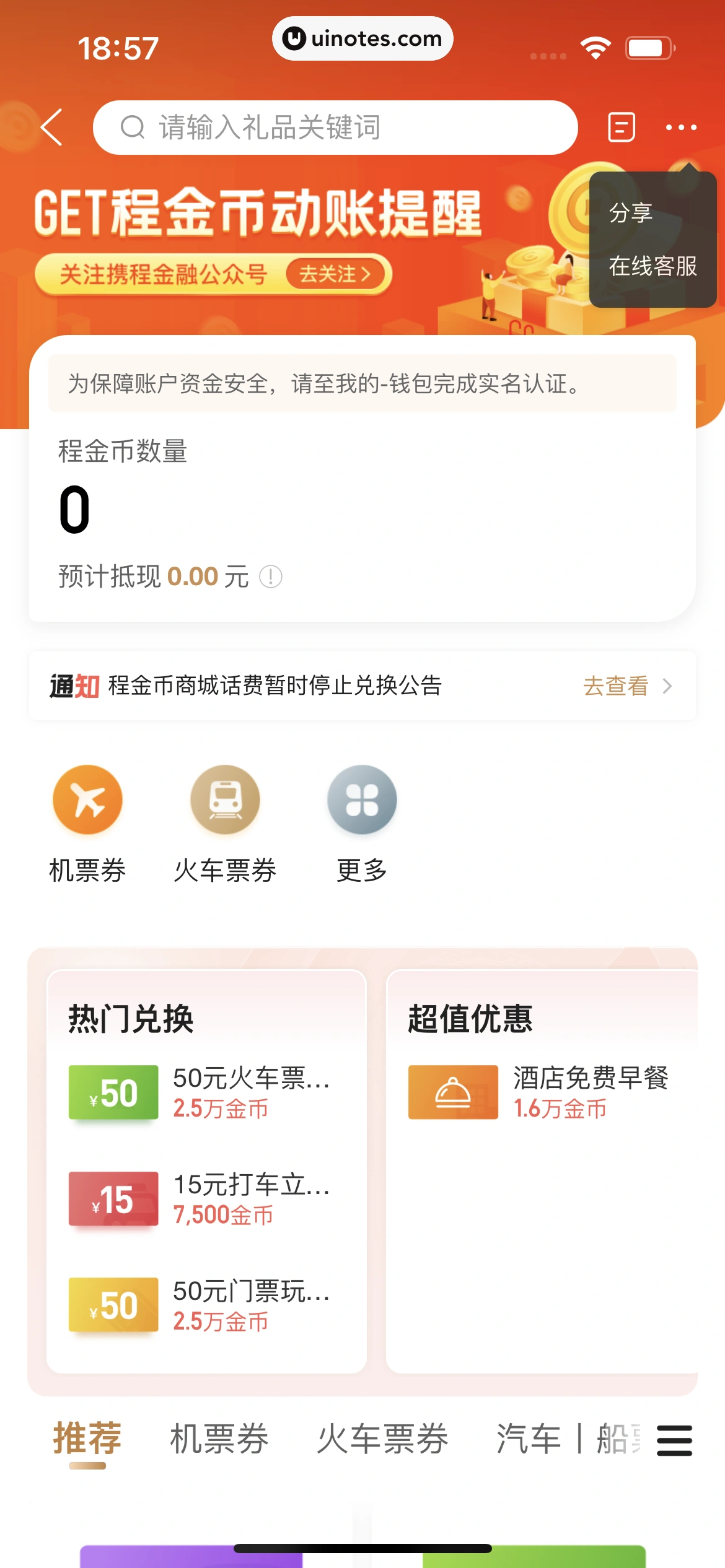725x1568 pixels.
Task: Go back using the top-left arrow
Action: tap(52, 128)
